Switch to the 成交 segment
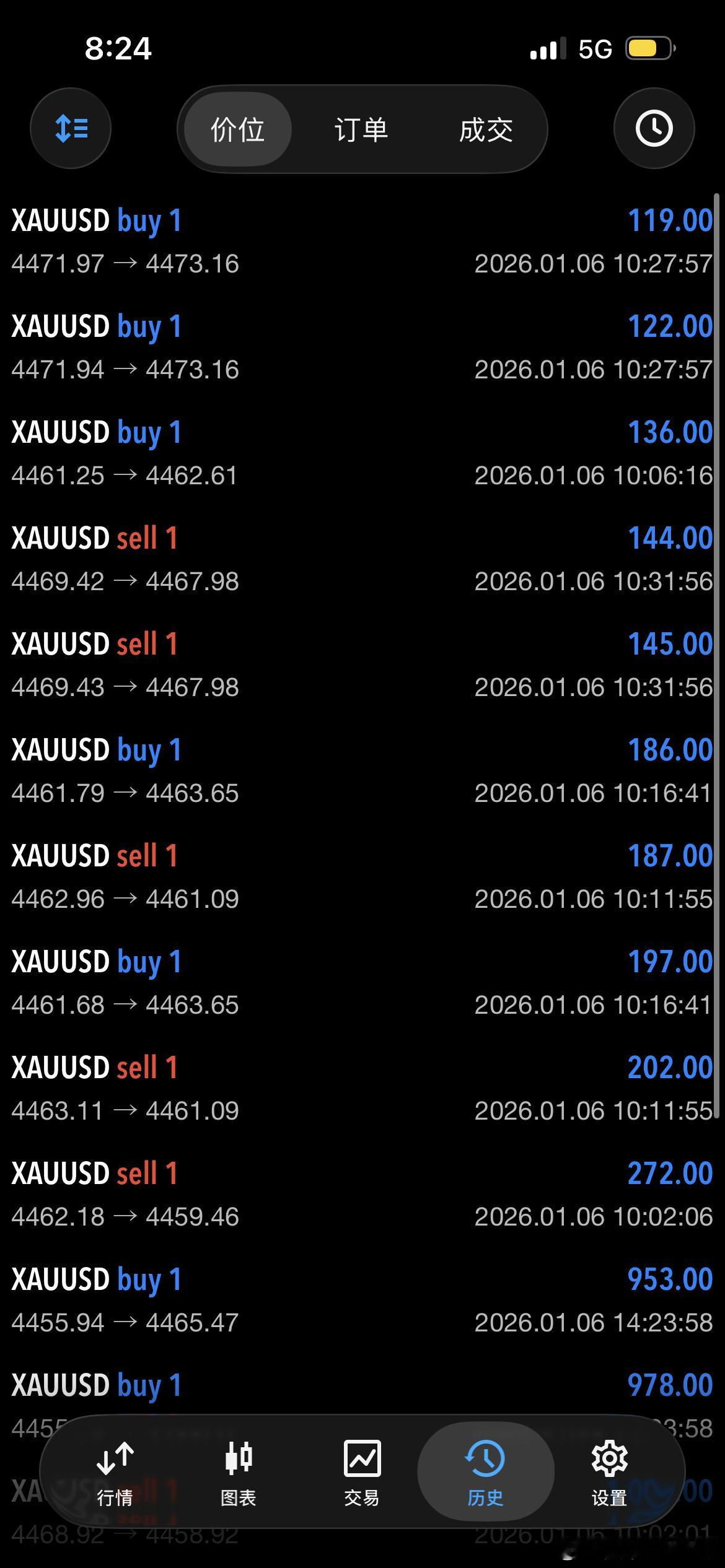 tap(486, 129)
